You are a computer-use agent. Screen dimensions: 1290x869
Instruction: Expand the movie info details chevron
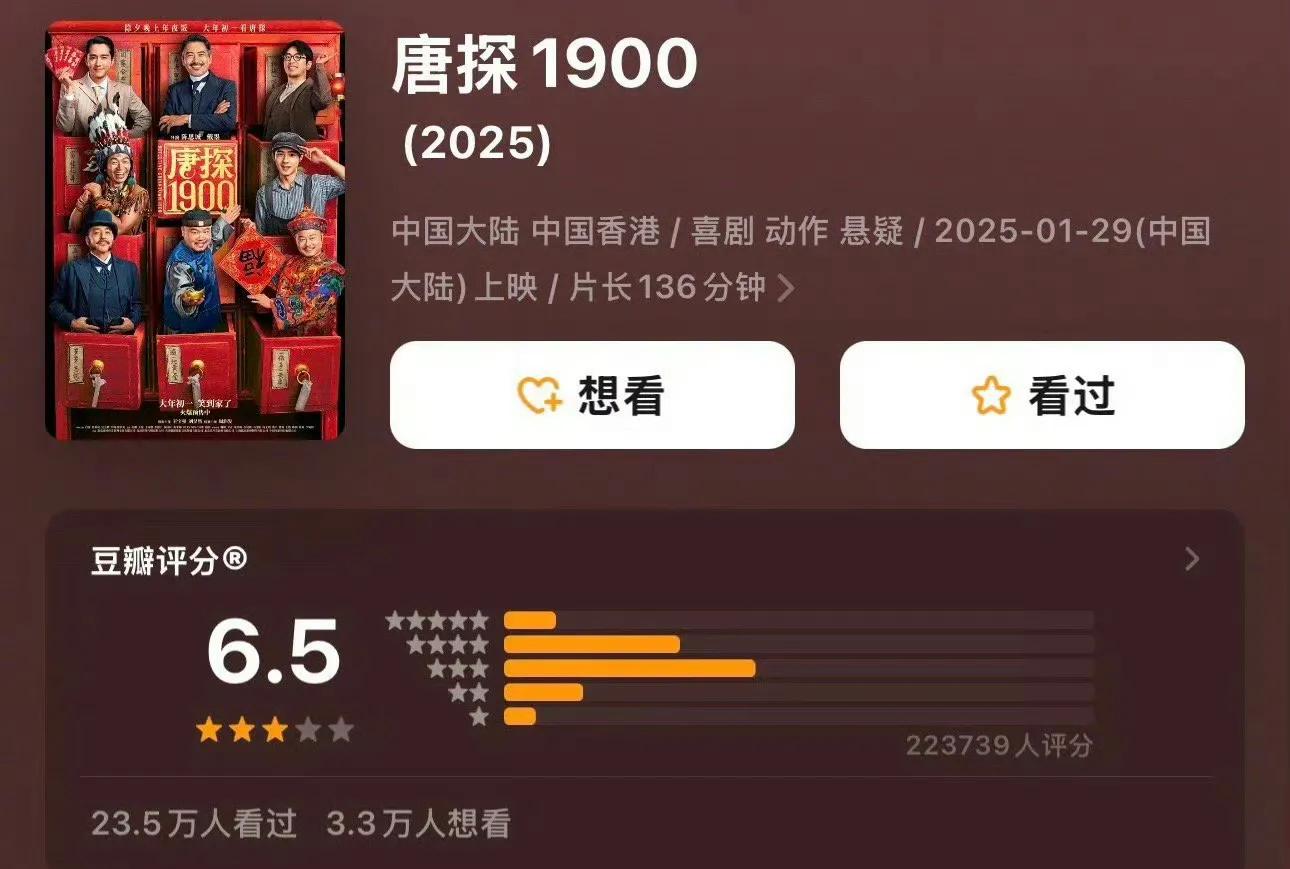[787, 289]
